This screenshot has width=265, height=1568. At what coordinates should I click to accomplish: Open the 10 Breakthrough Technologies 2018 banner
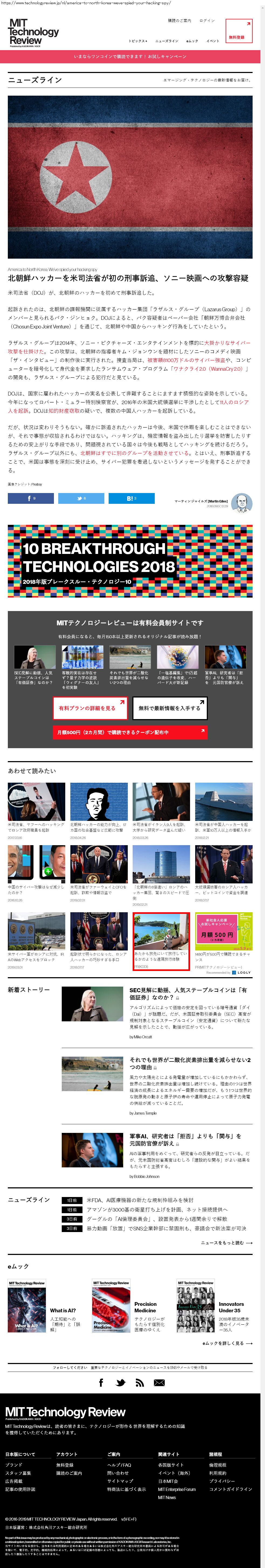click(130, 561)
